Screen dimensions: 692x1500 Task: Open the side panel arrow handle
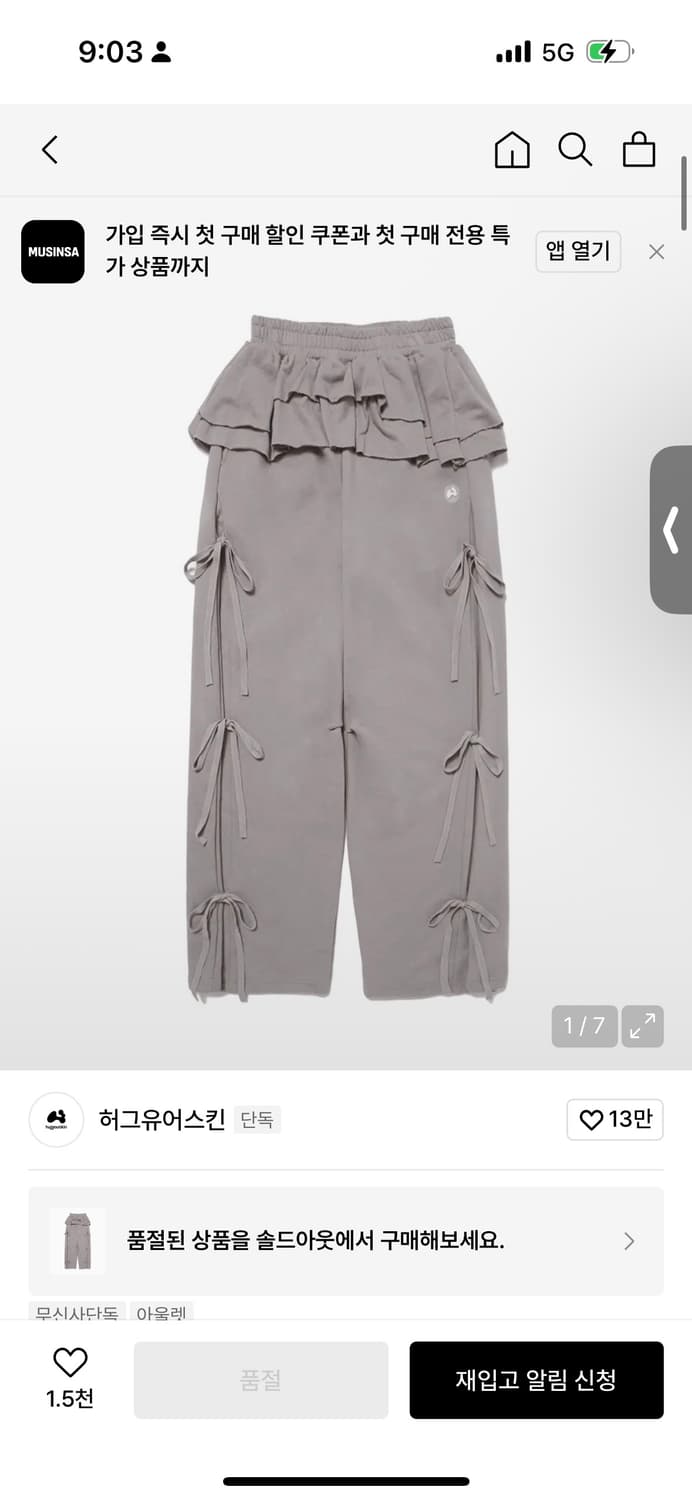[671, 530]
